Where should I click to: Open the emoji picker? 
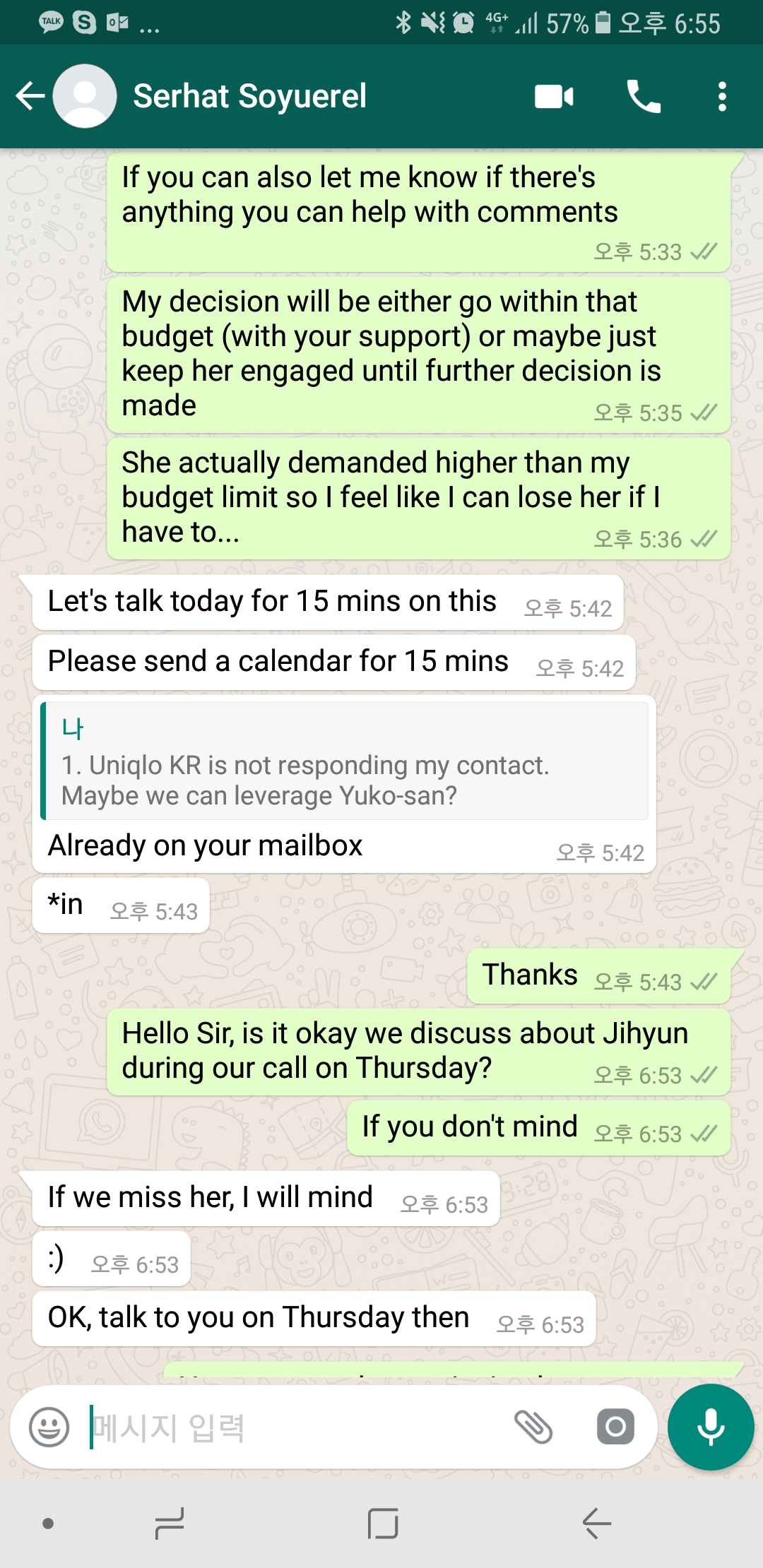(x=49, y=1427)
